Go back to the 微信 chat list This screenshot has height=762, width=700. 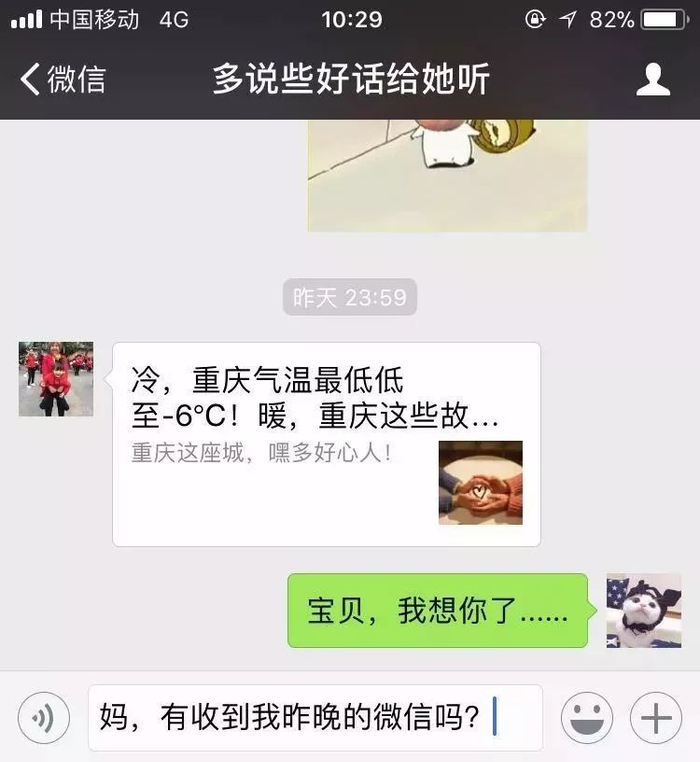[x=62, y=79]
